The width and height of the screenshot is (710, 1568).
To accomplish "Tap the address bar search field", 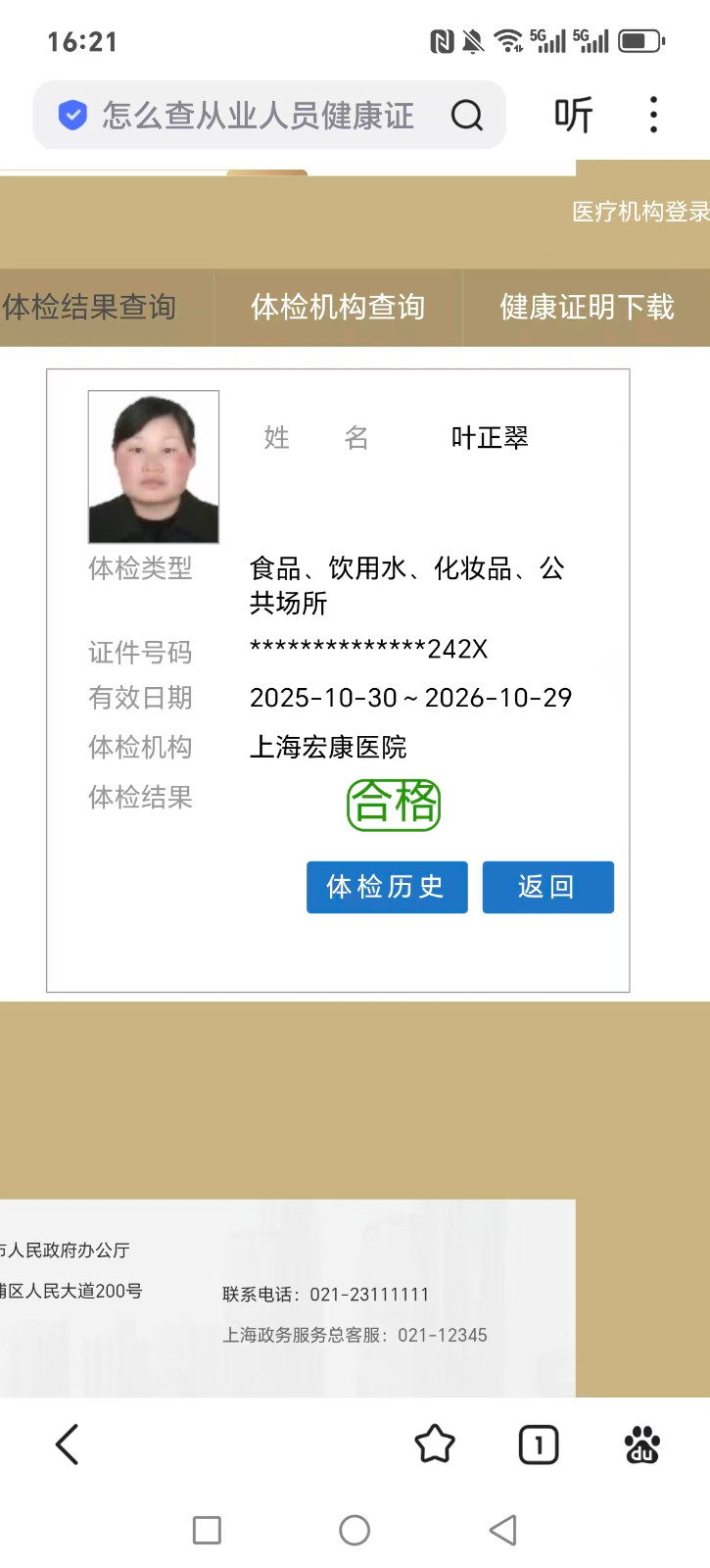I will point(257,116).
